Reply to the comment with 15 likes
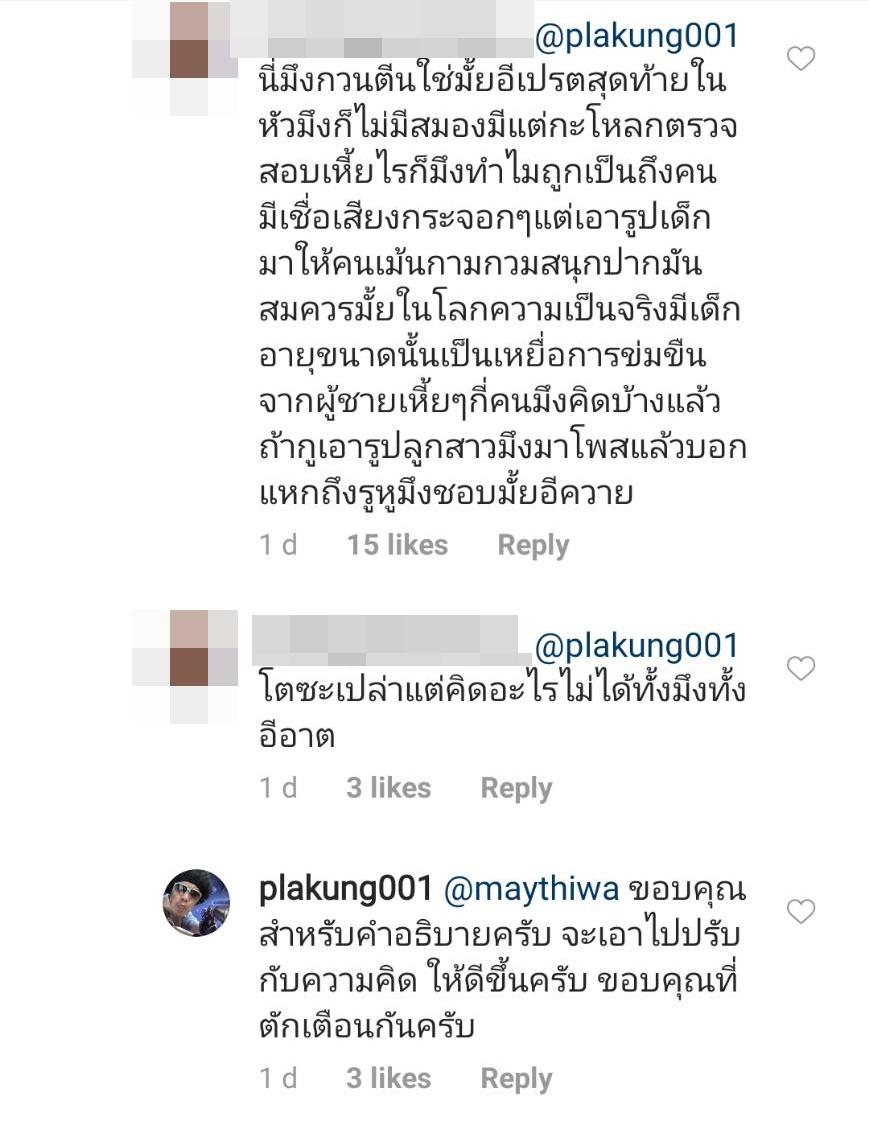The width and height of the screenshot is (869, 1134). click(x=533, y=546)
